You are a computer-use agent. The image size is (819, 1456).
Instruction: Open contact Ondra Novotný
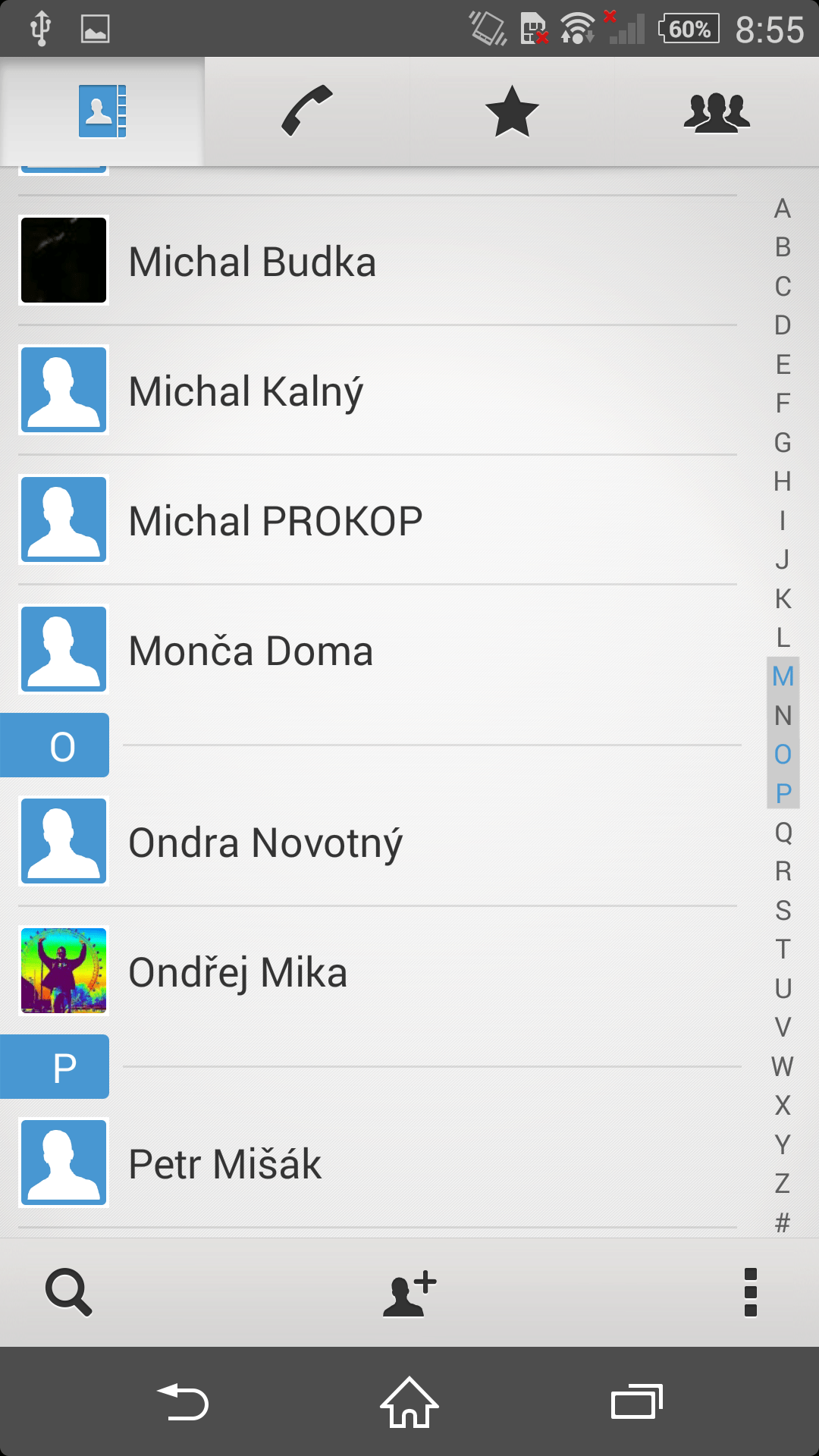tap(378, 842)
